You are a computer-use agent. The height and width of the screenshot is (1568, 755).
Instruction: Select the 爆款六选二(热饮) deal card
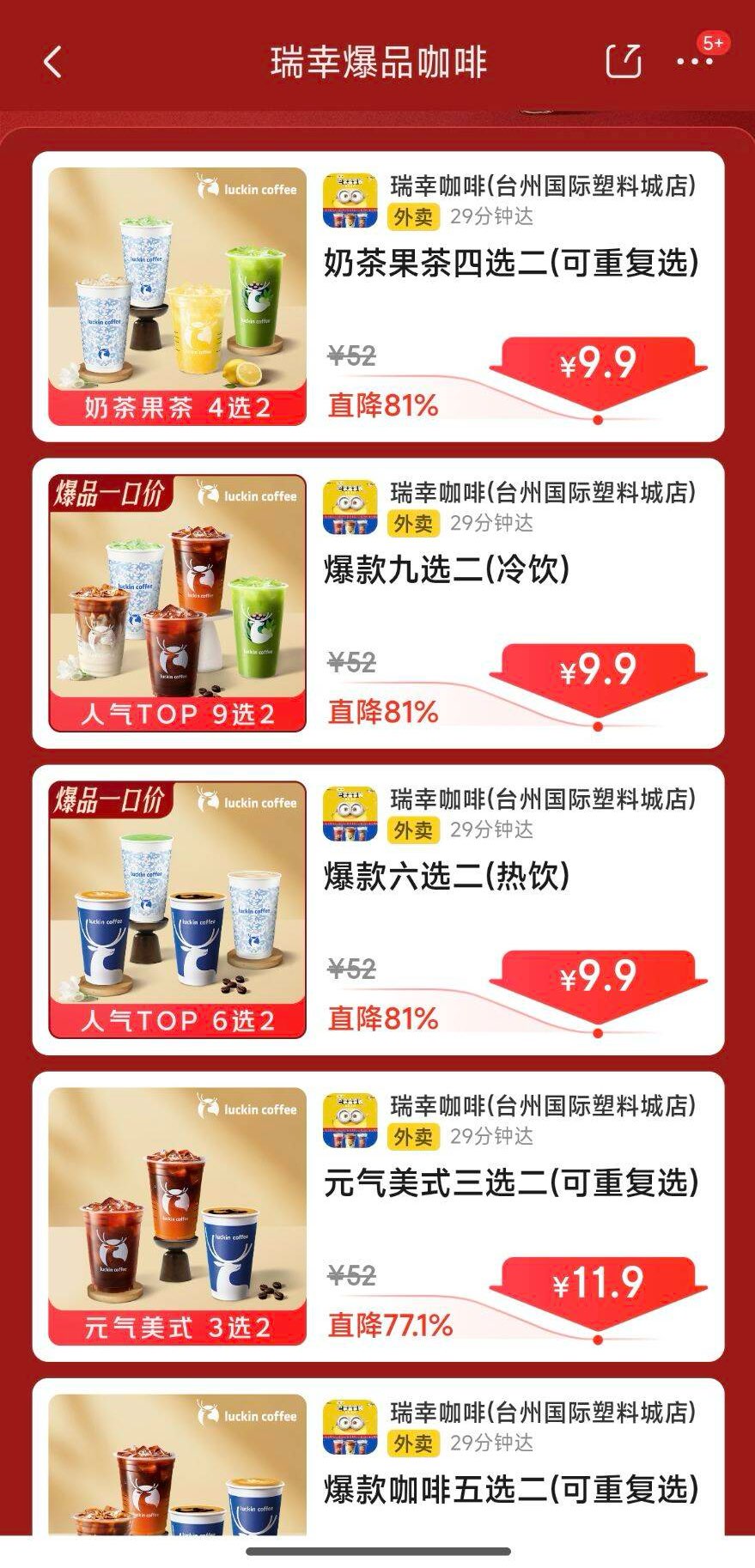tap(447, 877)
